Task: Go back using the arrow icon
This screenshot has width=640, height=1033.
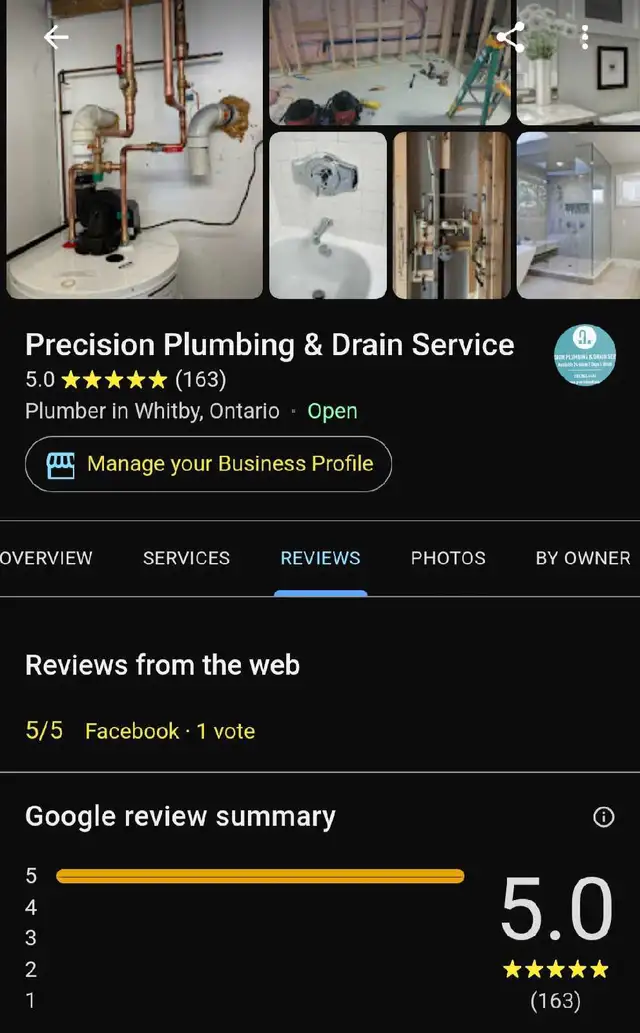Action: click(x=56, y=38)
